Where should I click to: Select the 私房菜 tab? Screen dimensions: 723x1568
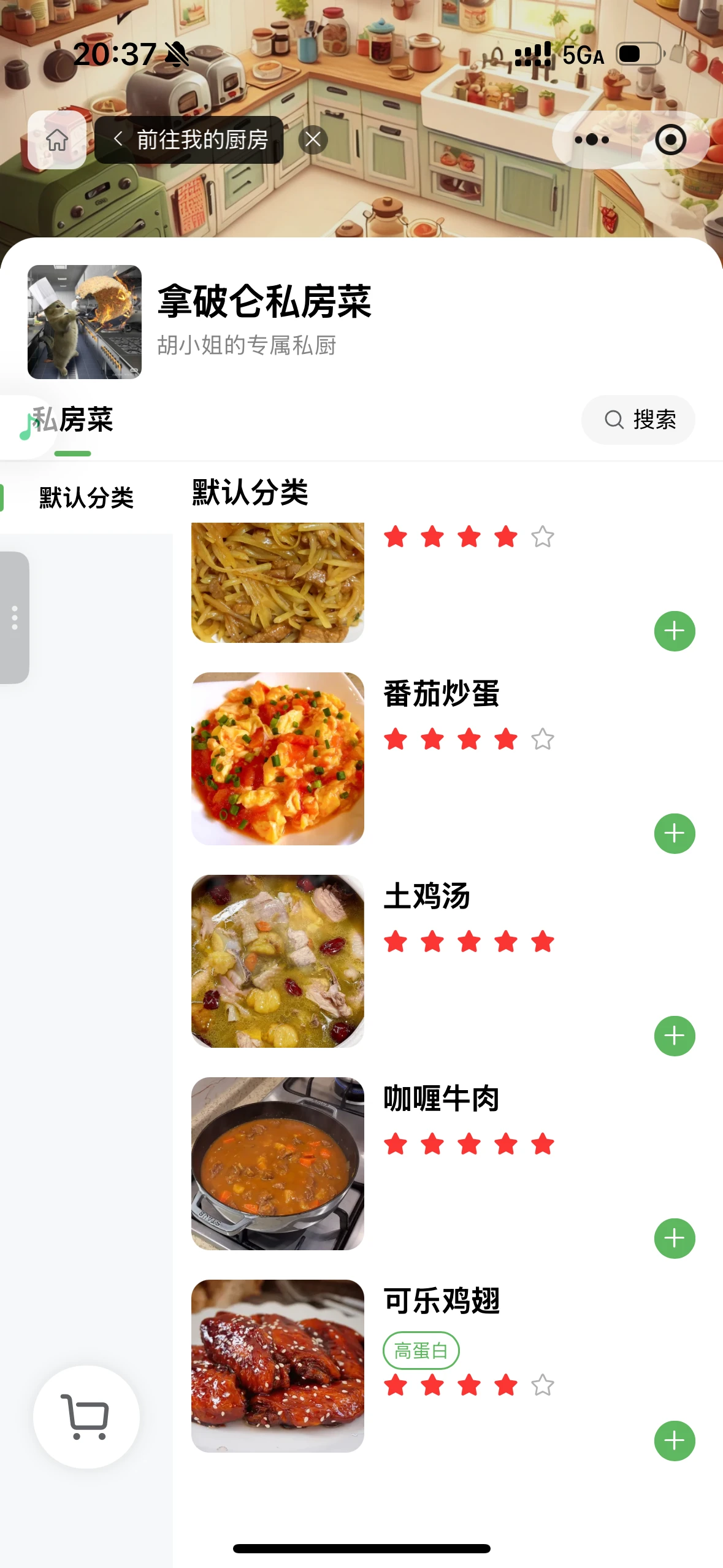pos(72,421)
